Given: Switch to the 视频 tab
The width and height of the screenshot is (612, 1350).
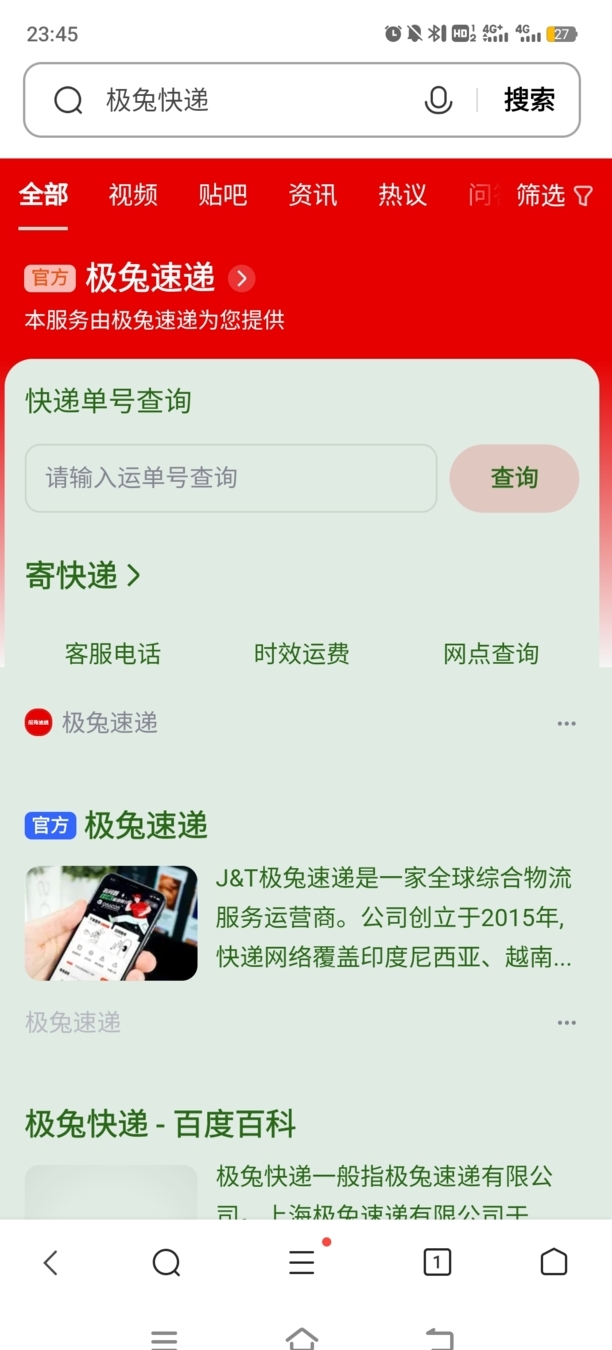Looking at the screenshot, I should pos(133,195).
